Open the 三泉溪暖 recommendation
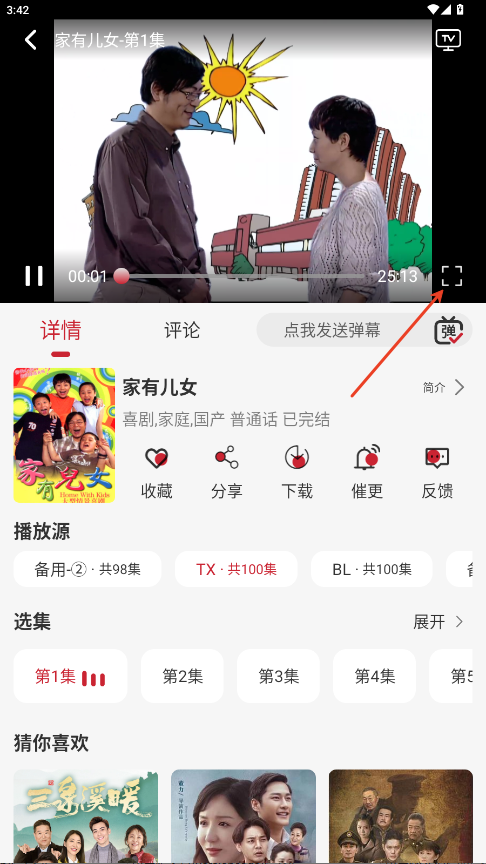 [86, 817]
